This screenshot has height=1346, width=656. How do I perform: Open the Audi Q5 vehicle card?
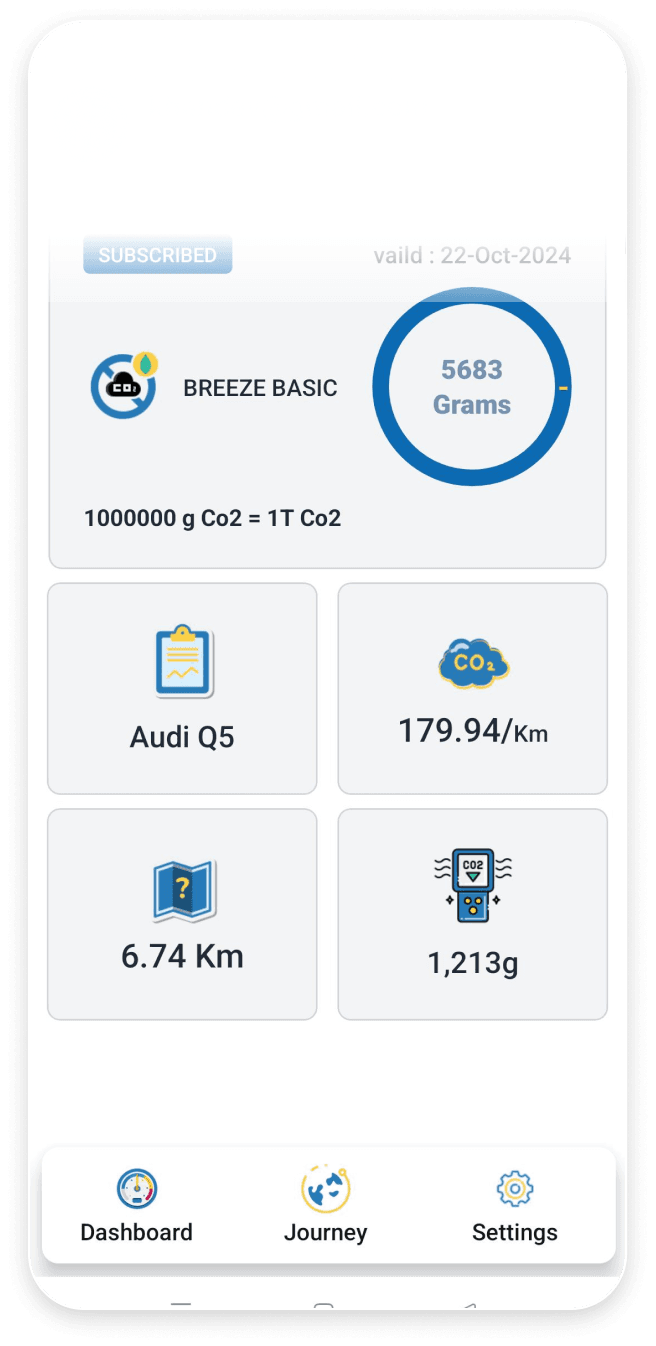point(182,689)
